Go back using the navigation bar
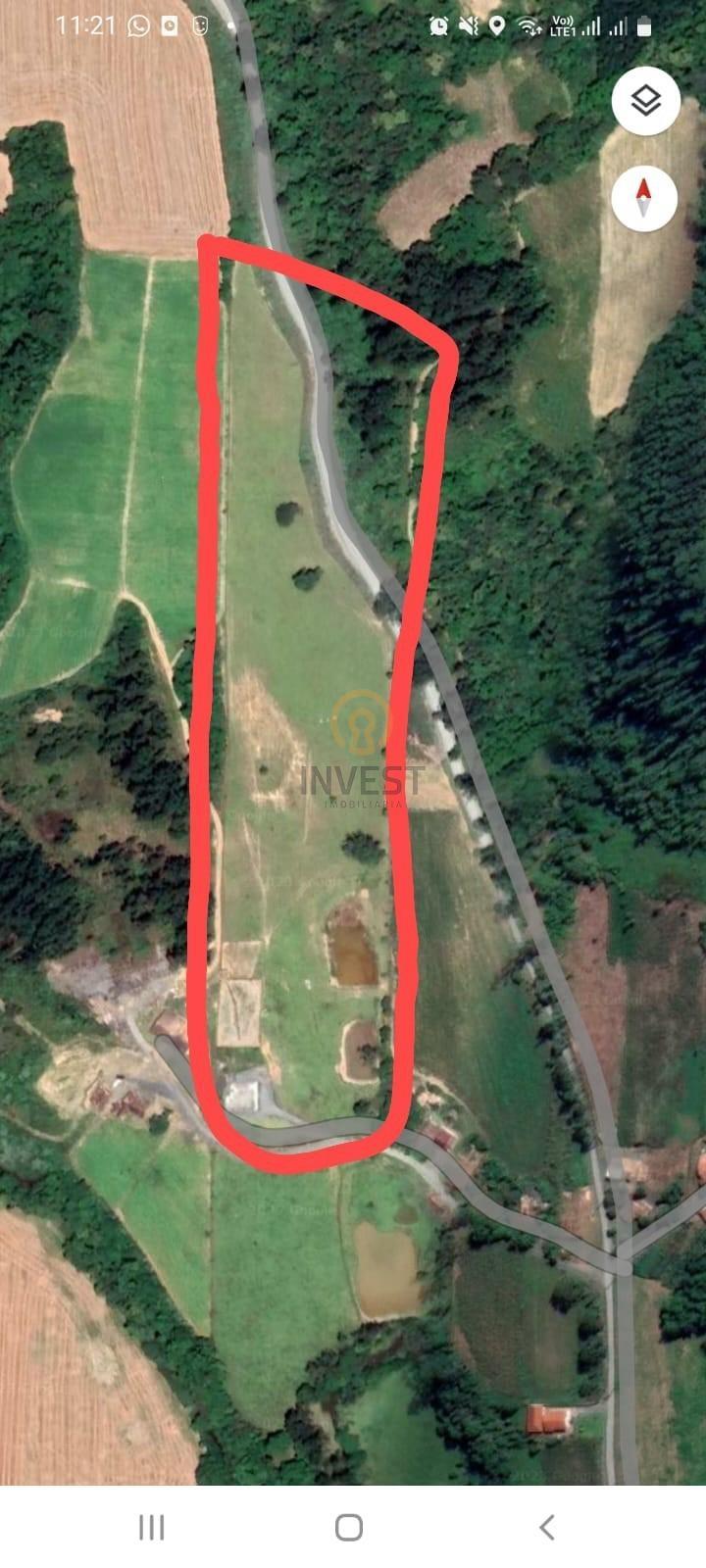This screenshot has height=1568, width=706. coord(547,1527)
